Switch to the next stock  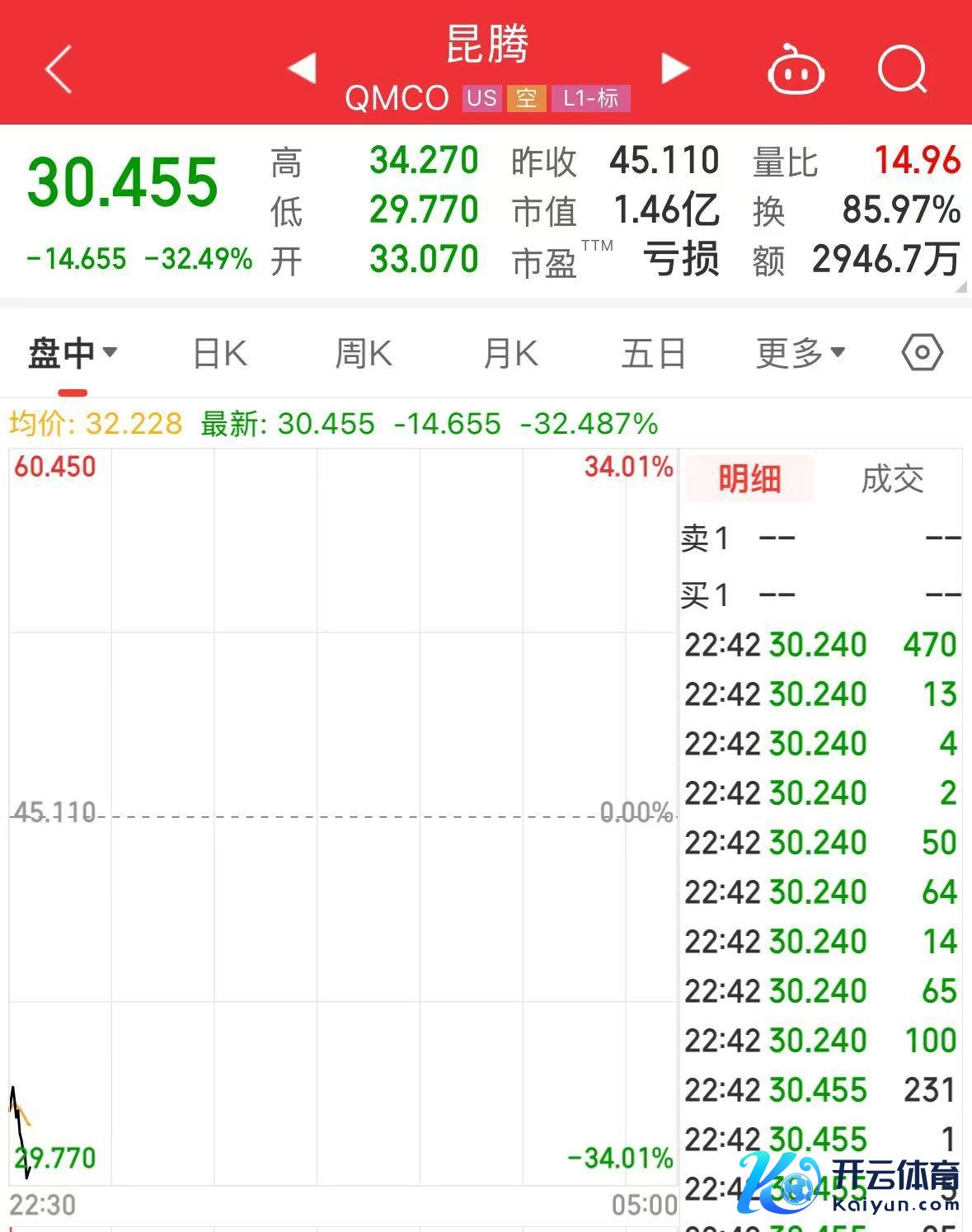tap(674, 68)
